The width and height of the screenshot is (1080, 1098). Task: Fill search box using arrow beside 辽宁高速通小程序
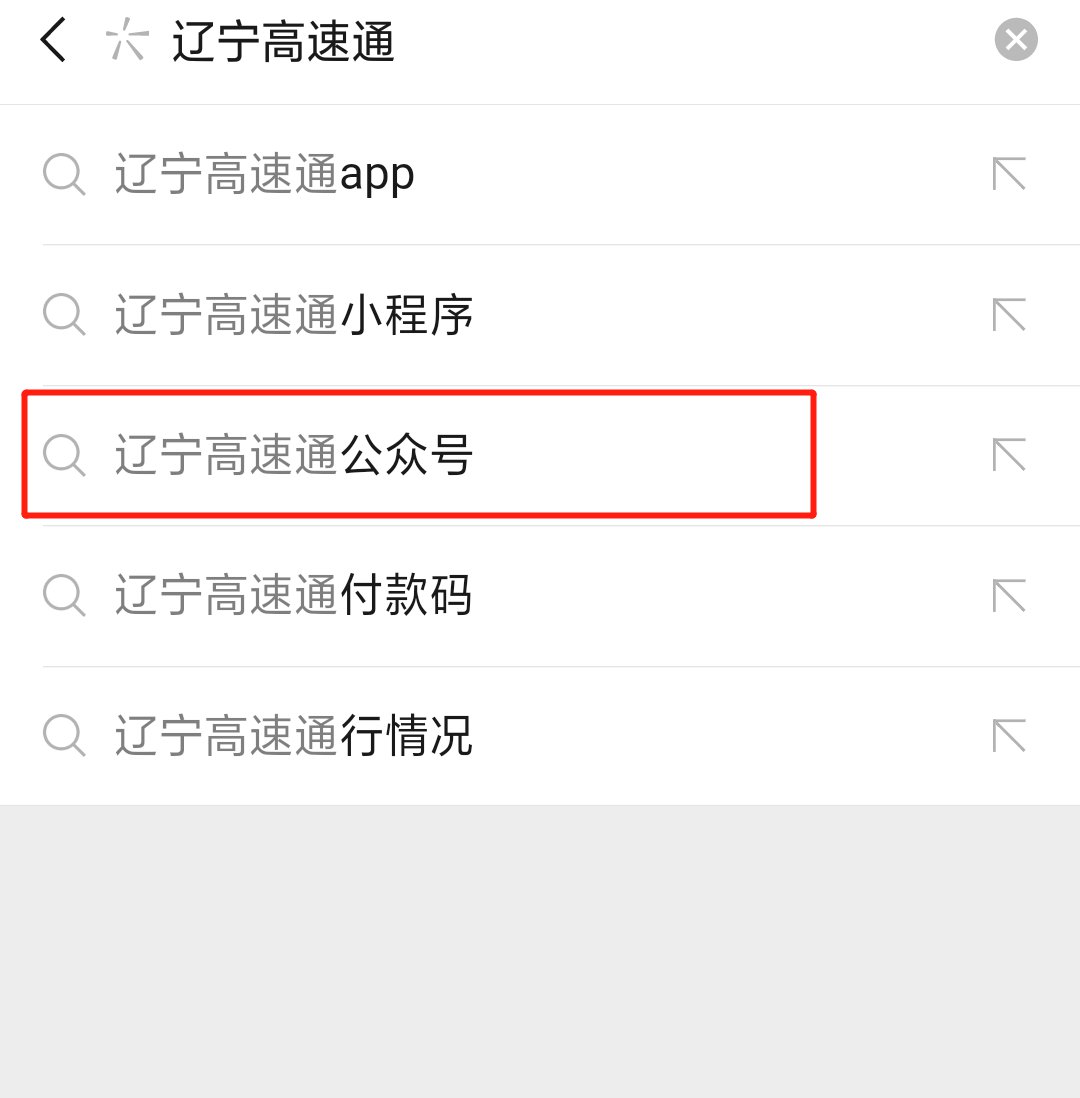click(1009, 315)
